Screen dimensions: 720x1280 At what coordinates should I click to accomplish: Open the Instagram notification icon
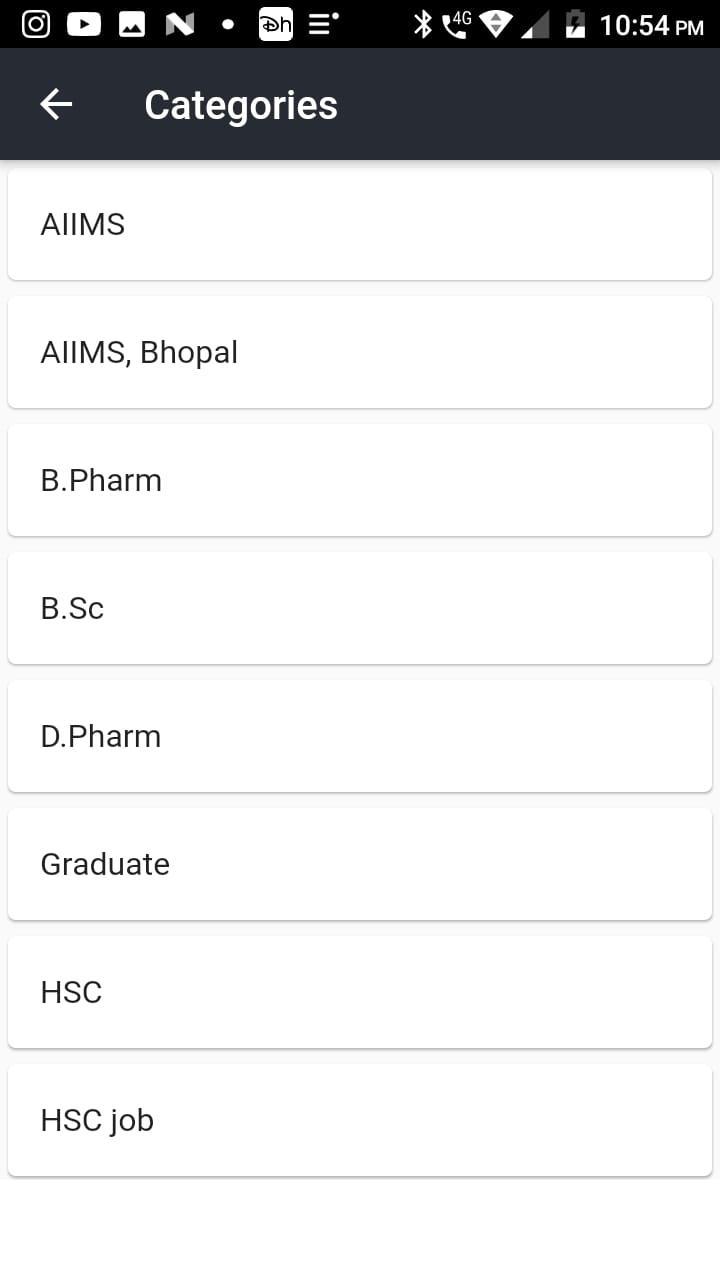coord(36,24)
